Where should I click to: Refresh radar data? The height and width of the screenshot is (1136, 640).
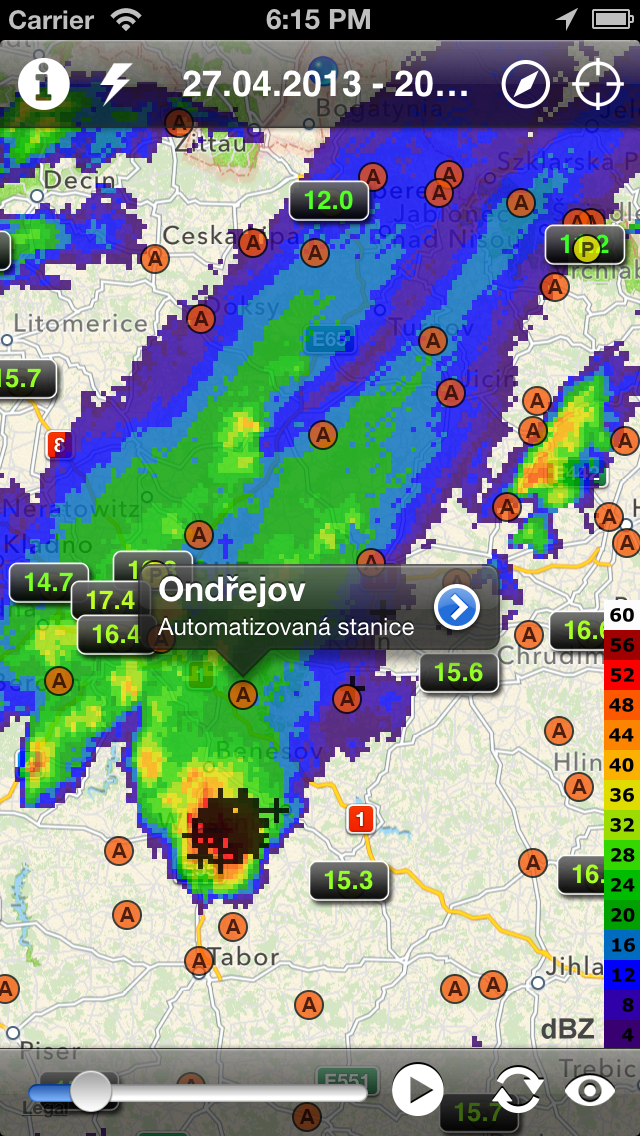tap(518, 1089)
